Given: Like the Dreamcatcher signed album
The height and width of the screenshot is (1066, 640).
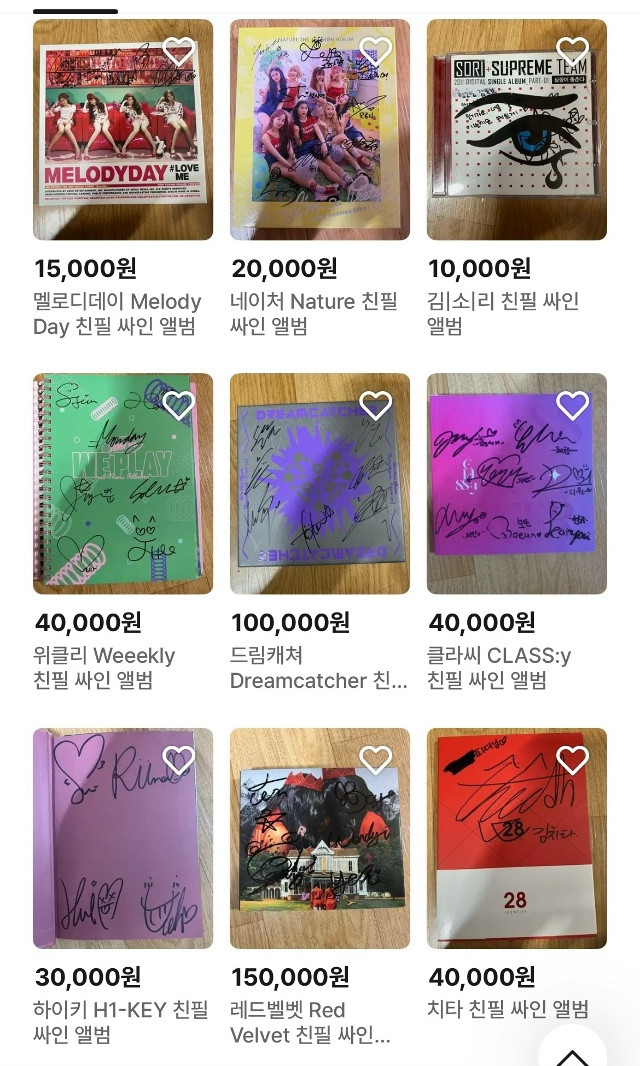Looking at the screenshot, I should pyautogui.click(x=375, y=405).
